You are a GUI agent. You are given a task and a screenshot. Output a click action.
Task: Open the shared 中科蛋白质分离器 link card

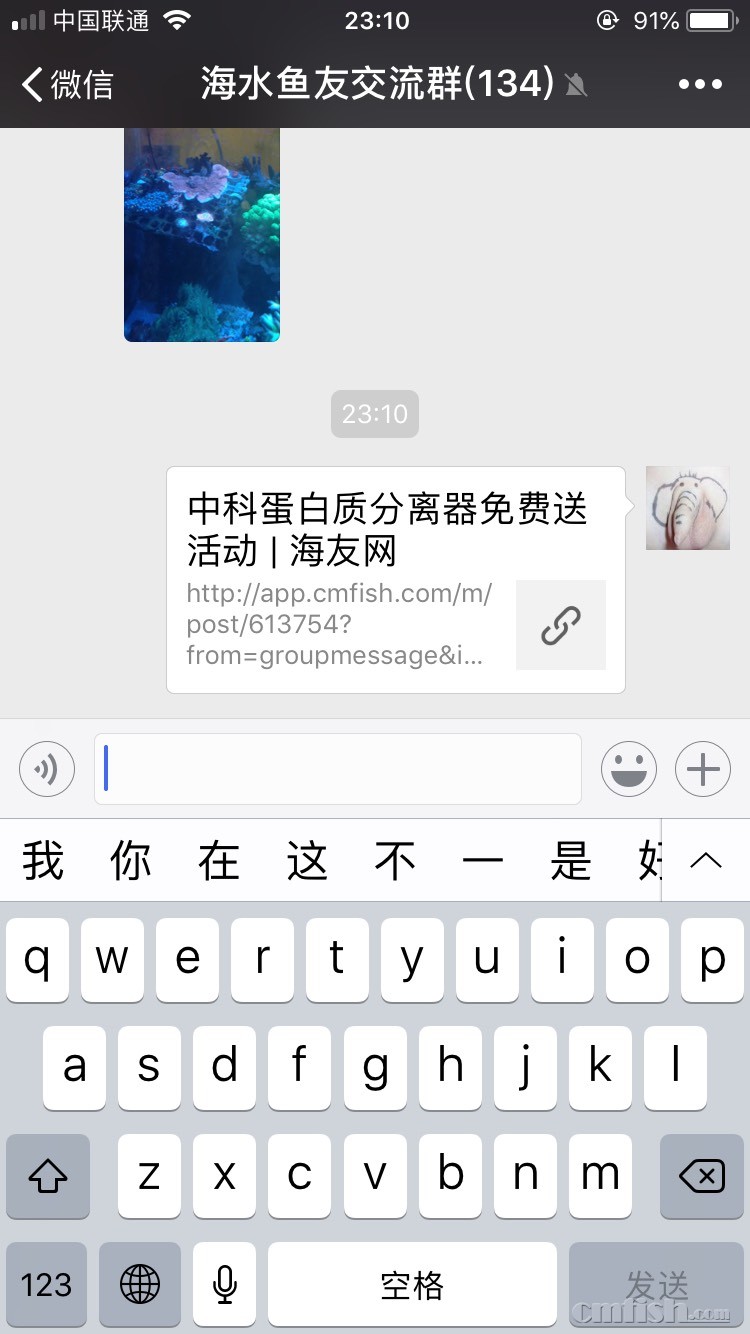coord(395,579)
